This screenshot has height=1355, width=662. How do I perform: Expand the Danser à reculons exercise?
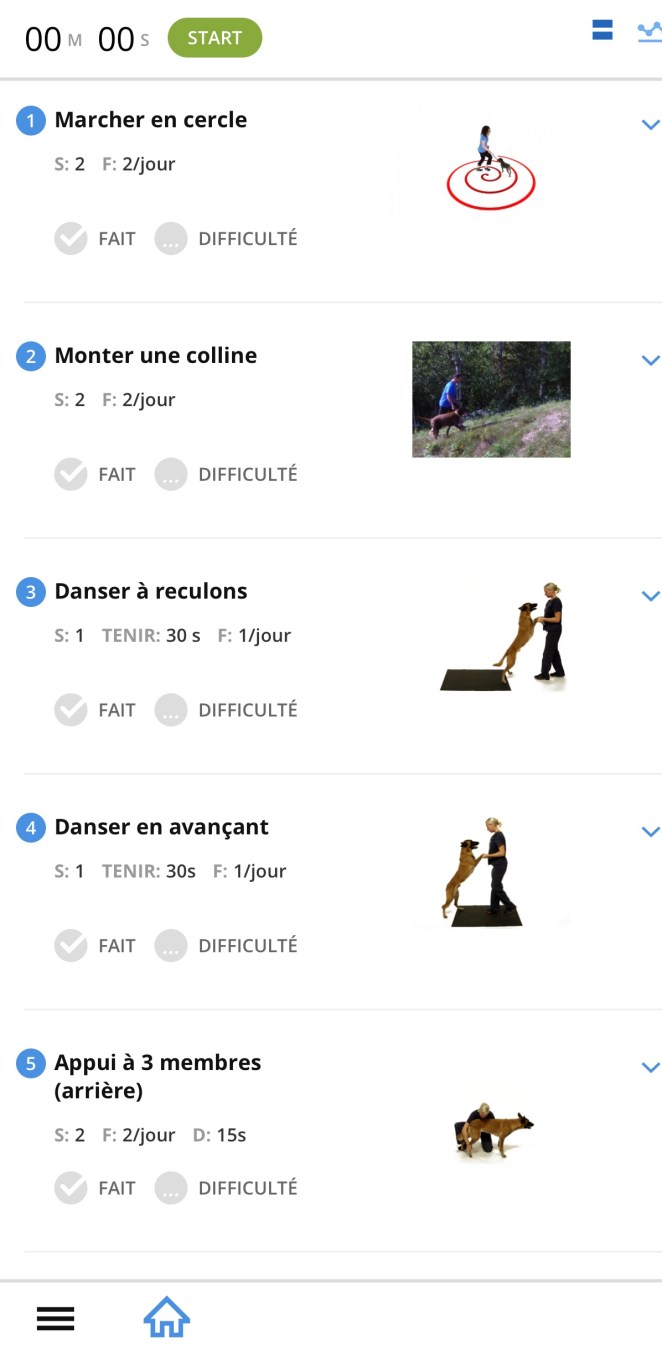650,596
